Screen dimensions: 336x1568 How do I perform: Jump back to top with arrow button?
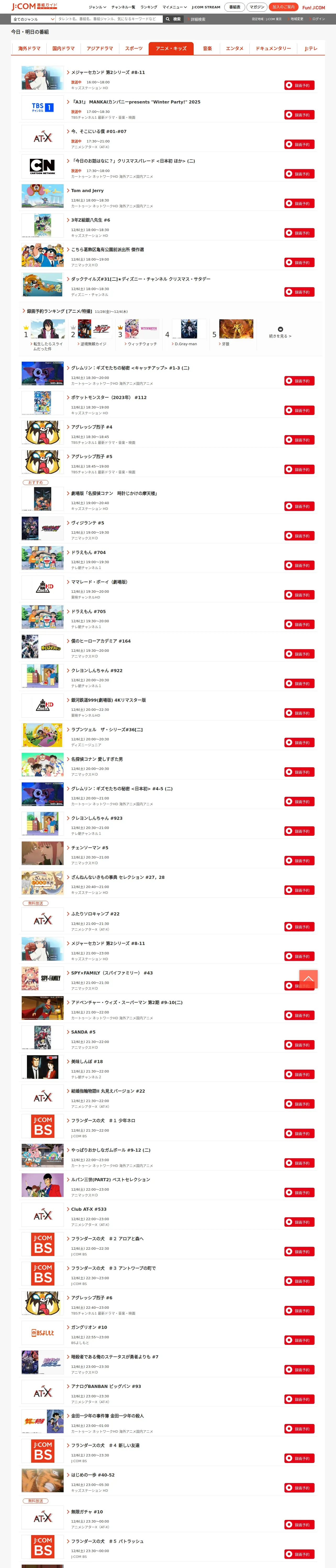(x=308, y=978)
